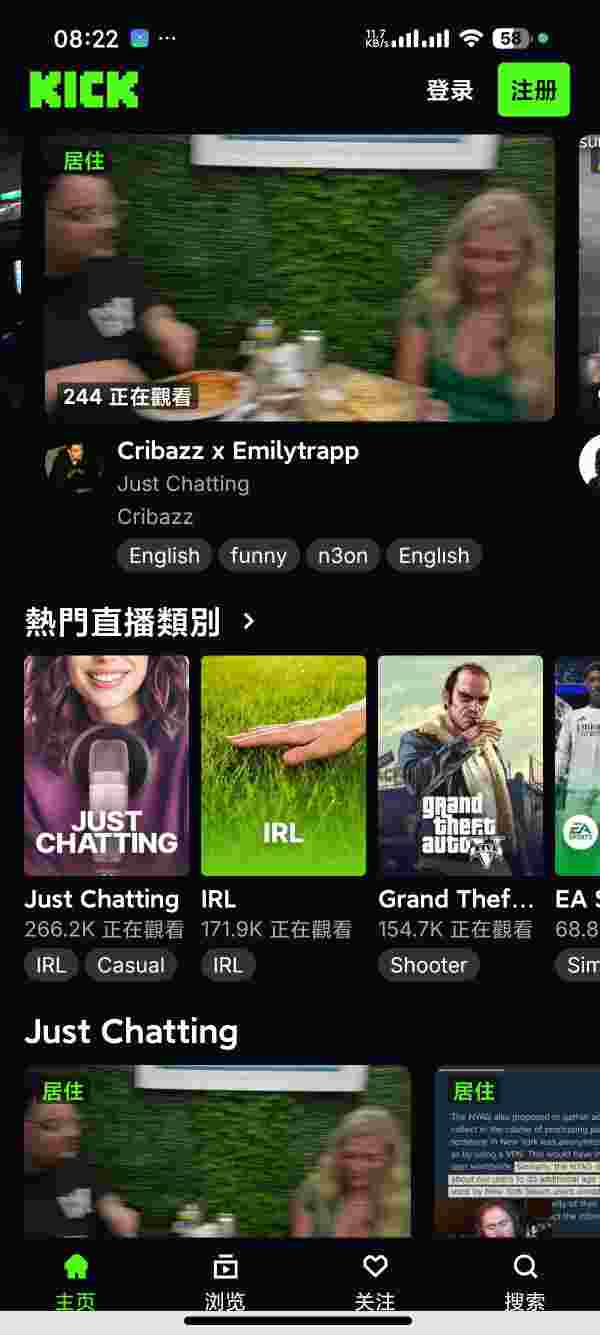Select the Casual tag under Just Chatting
Viewport: 600px width, 1335px height.
point(131,965)
